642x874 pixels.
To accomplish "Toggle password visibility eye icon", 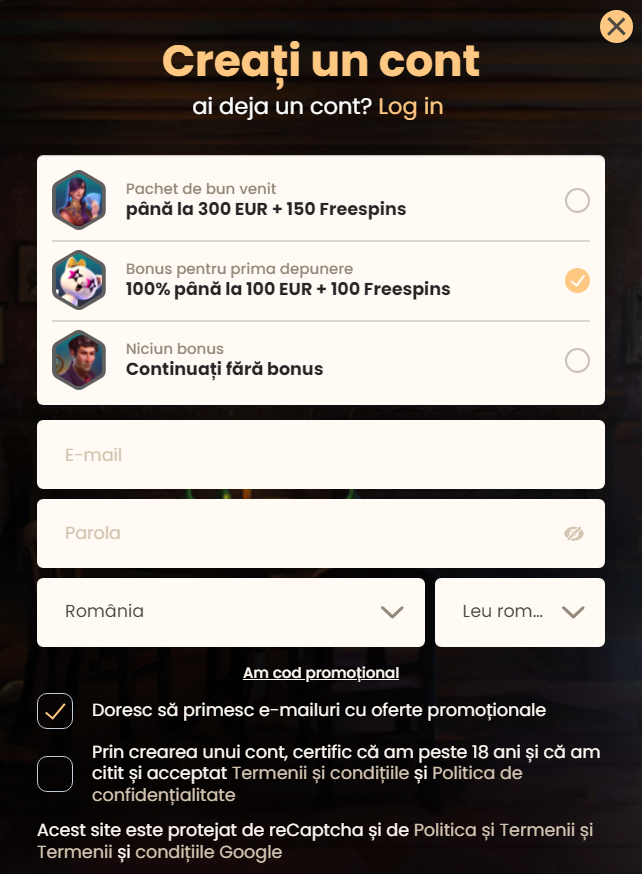I will [x=573, y=534].
